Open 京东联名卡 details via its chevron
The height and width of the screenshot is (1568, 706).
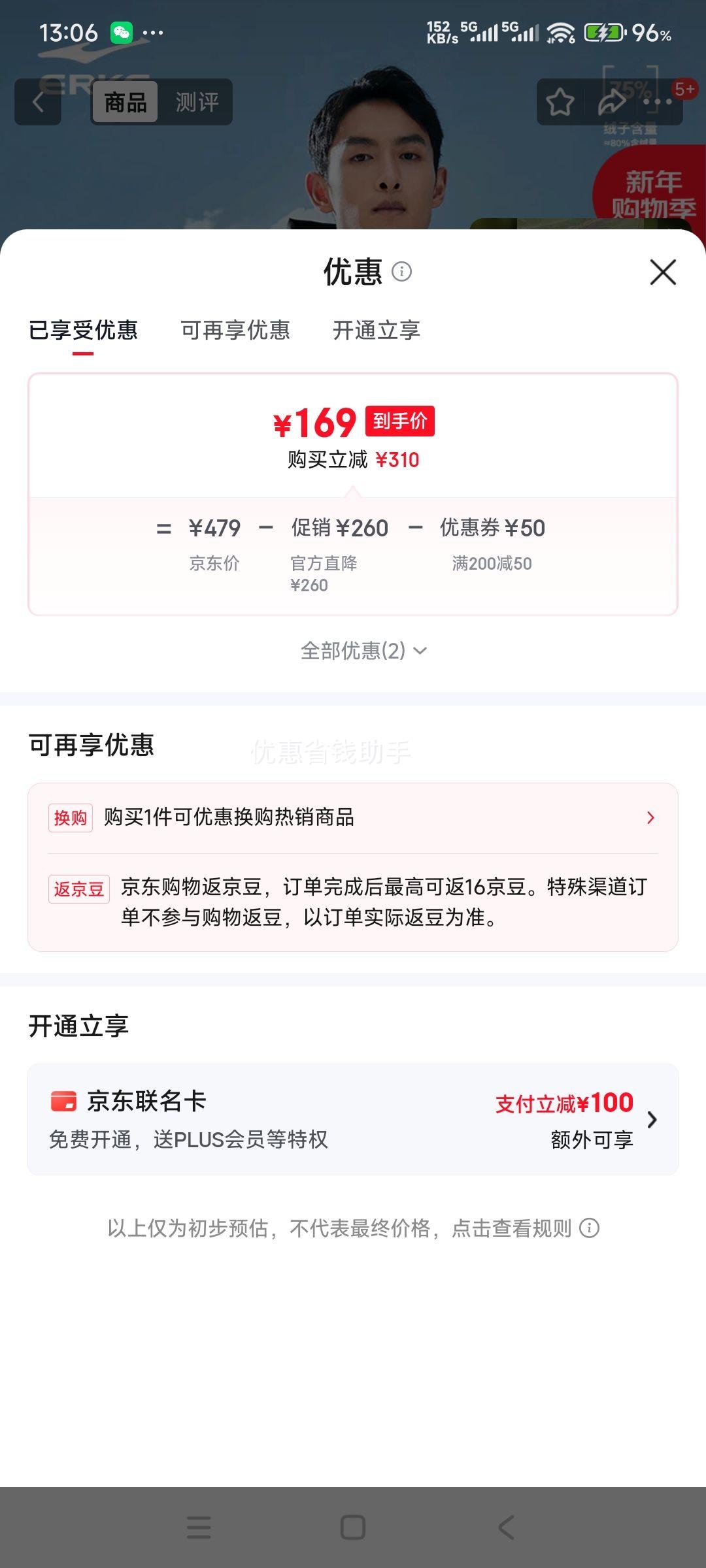tap(651, 1118)
